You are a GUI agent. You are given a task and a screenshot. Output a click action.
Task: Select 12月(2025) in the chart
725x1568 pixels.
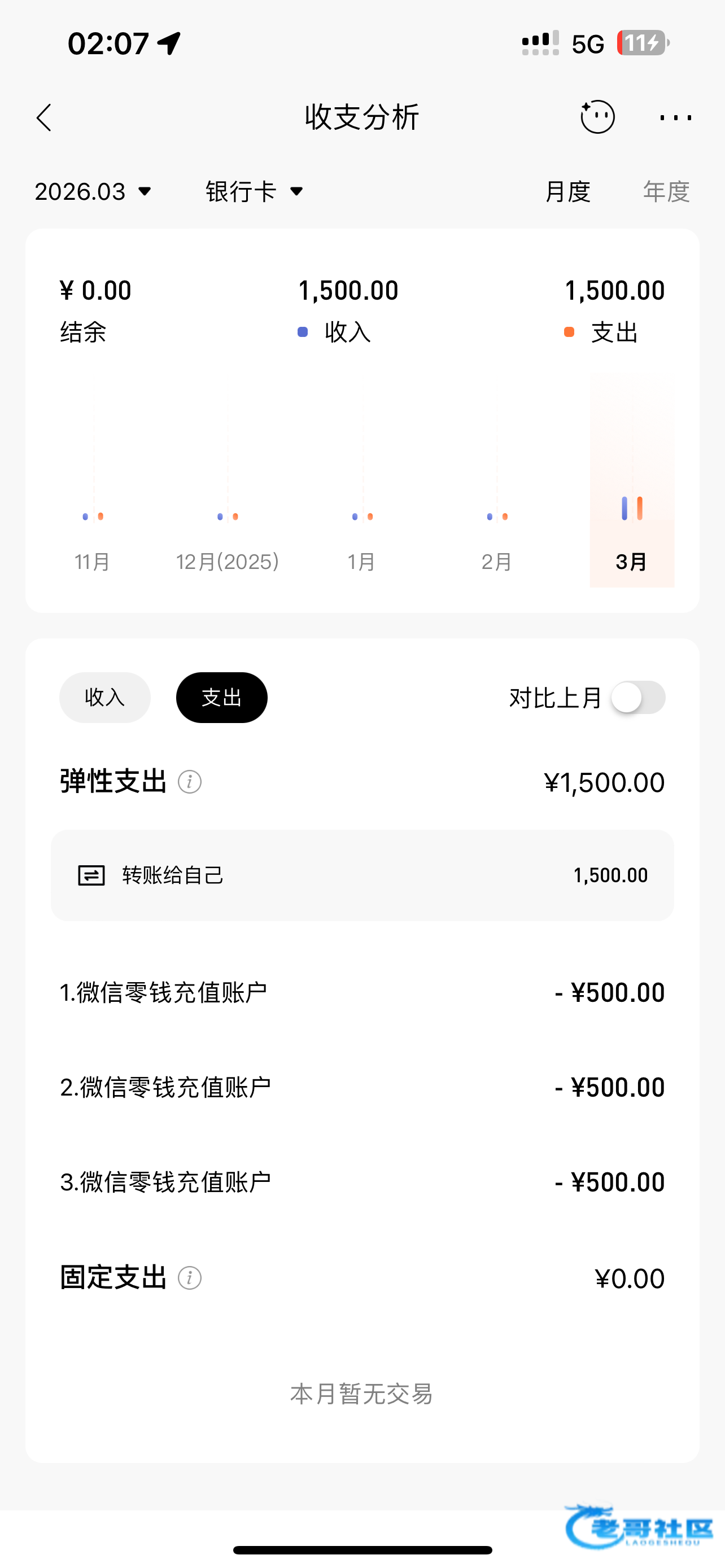coord(228,560)
